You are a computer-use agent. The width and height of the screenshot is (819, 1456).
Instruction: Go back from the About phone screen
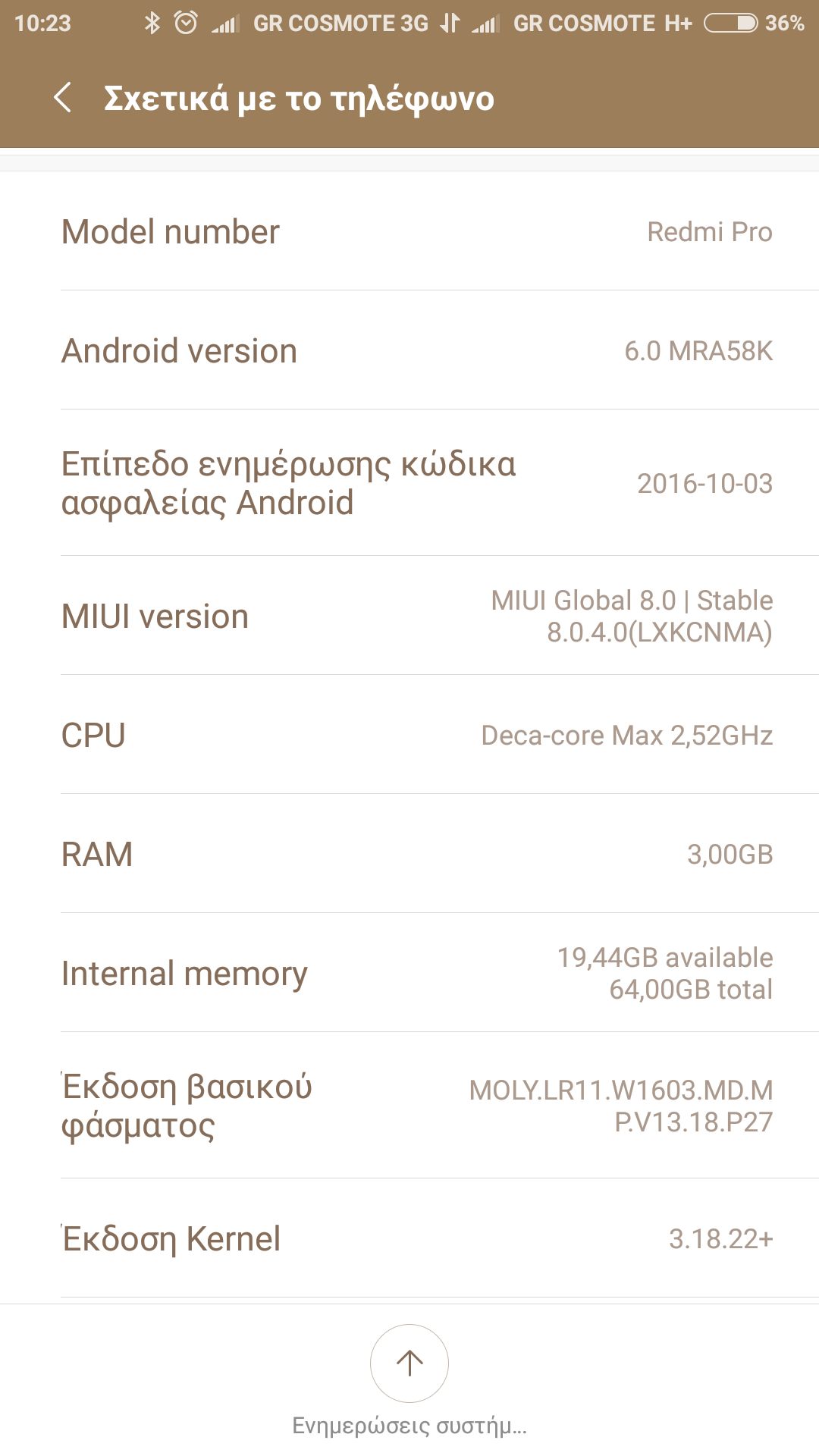[x=63, y=98]
